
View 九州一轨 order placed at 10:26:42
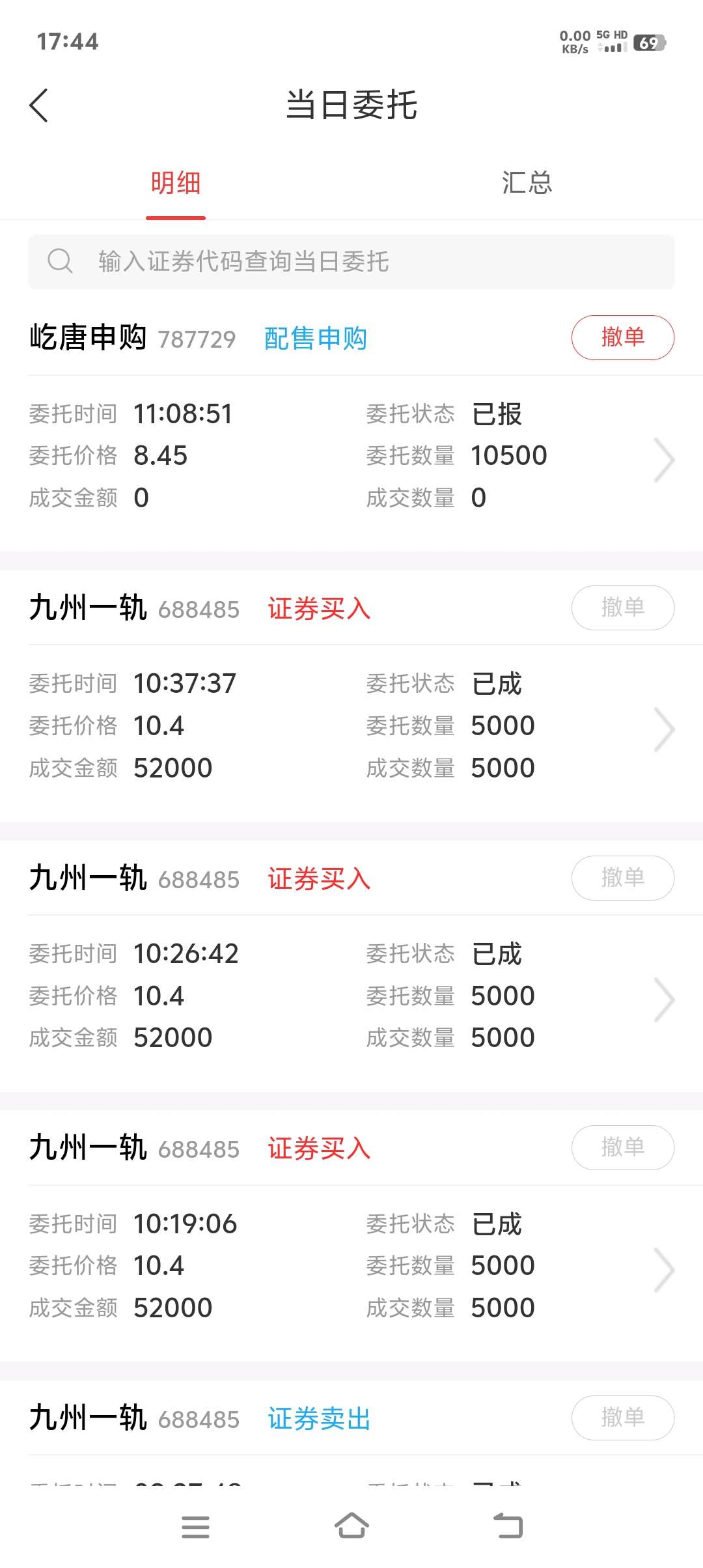click(663, 999)
